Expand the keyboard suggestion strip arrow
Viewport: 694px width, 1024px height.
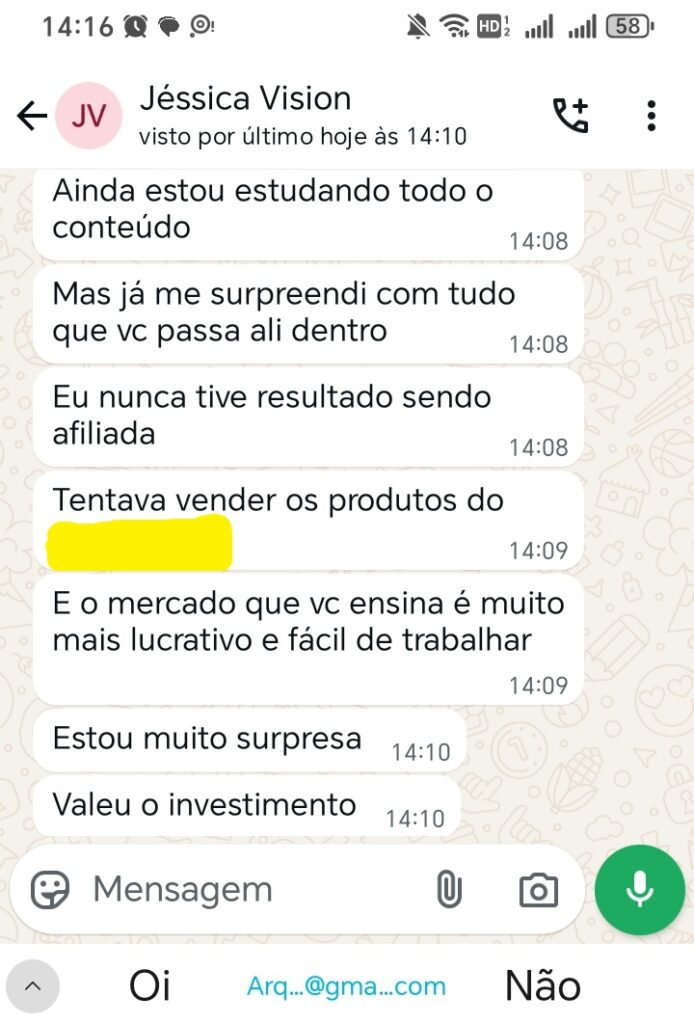coord(32,987)
